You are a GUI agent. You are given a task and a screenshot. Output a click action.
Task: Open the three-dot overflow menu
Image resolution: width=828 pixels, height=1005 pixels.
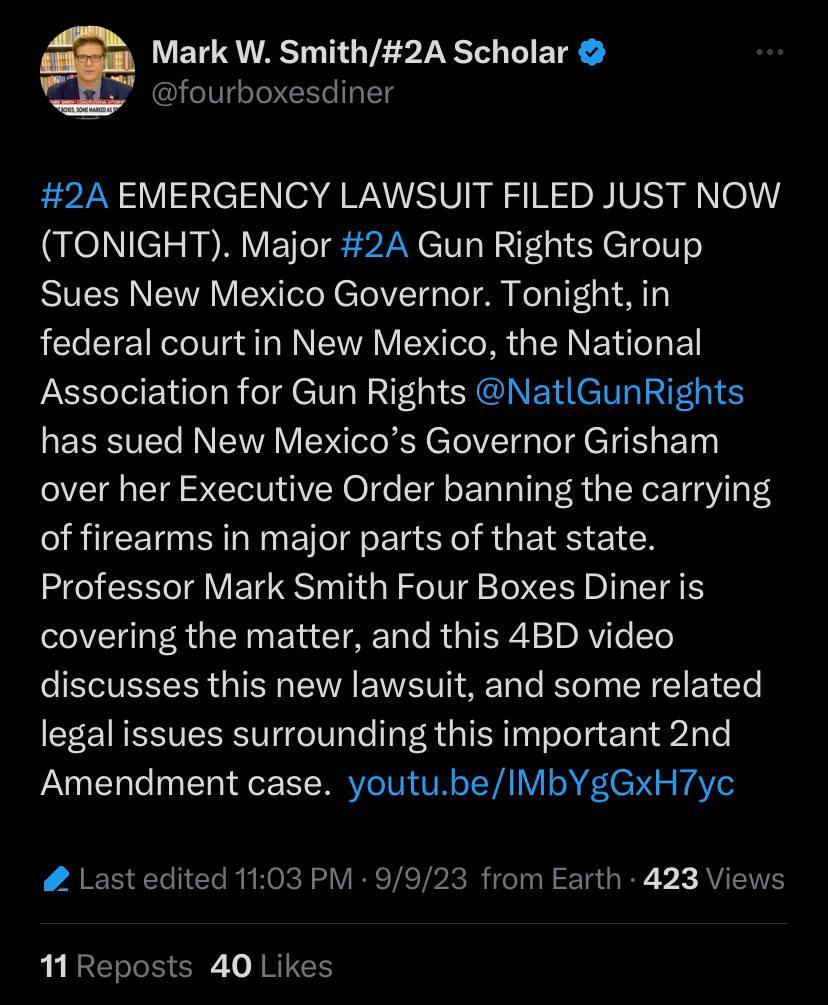(x=769, y=52)
